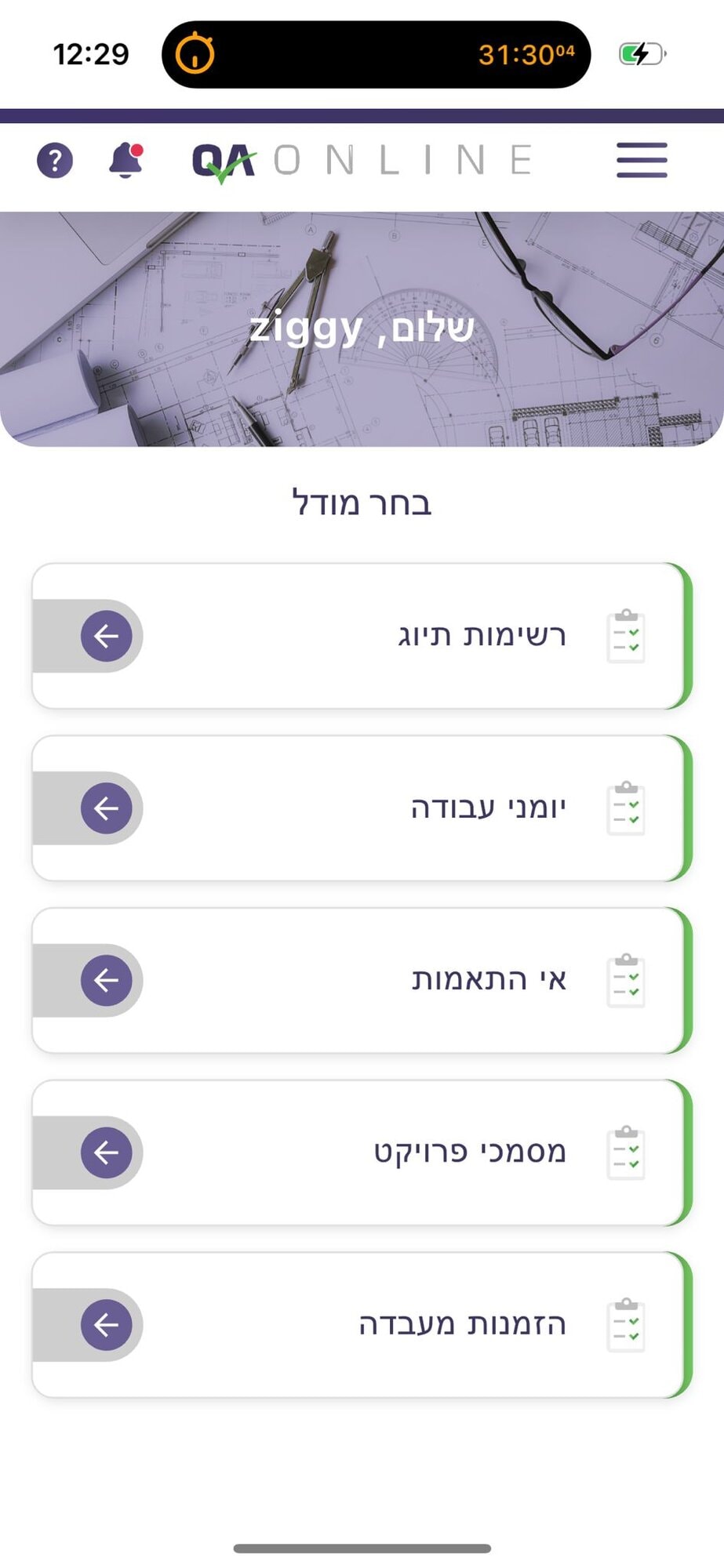724x1568 pixels.
Task: Click the arrow button on אי התאמות card
Action: [106, 980]
